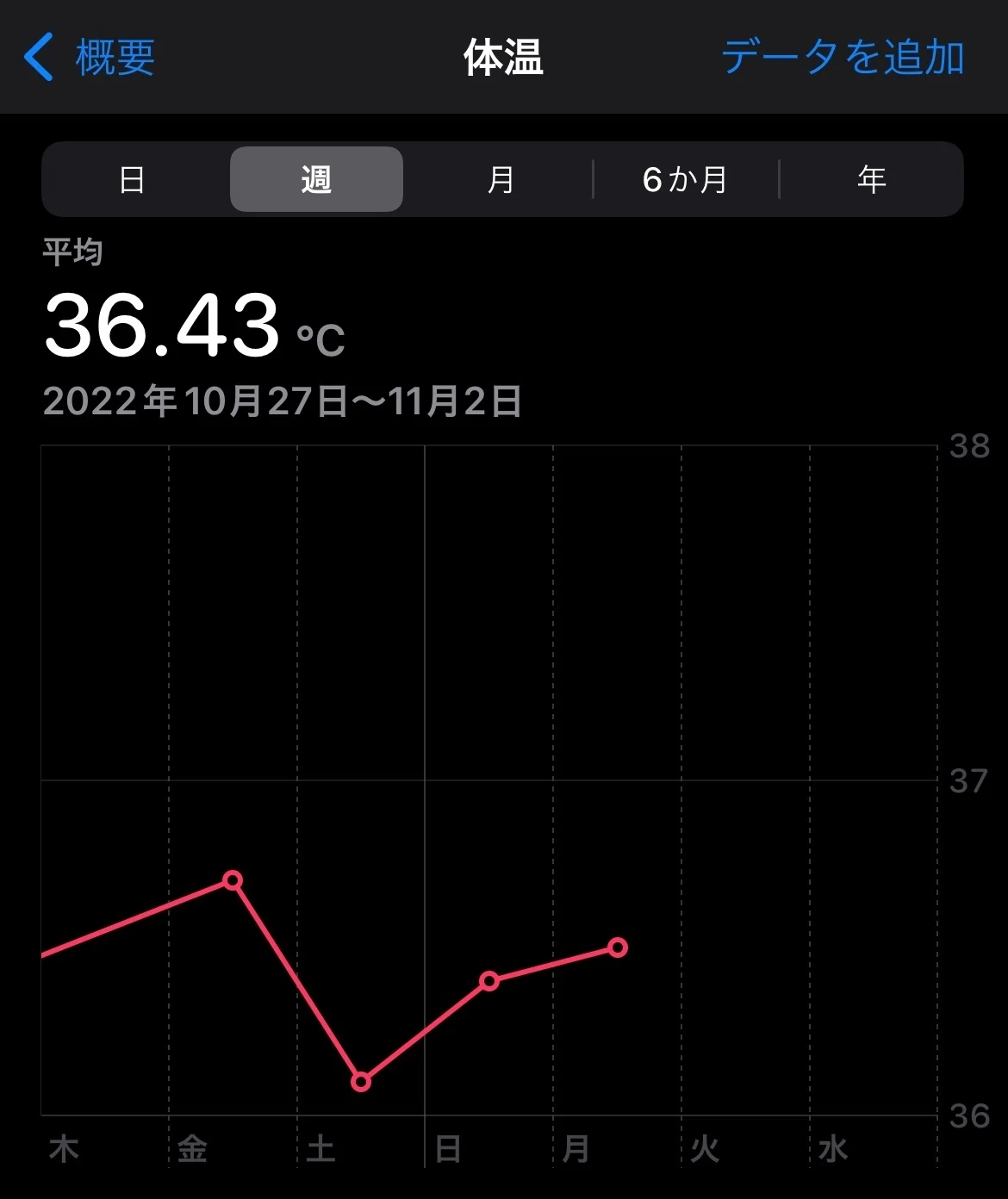
Task: Tap the Friday data point on chart
Action: (233, 880)
